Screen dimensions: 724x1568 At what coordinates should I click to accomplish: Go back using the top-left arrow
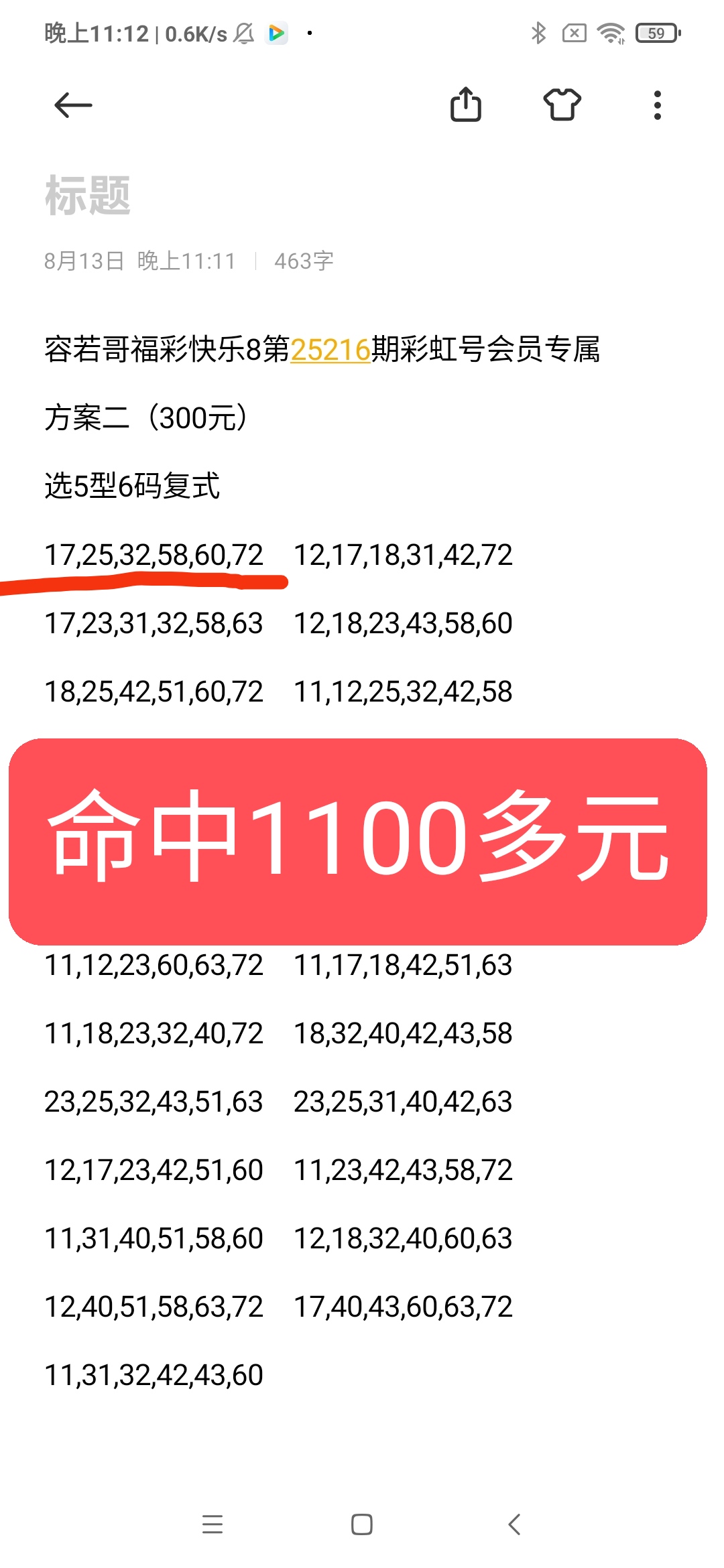tap(73, 105)
